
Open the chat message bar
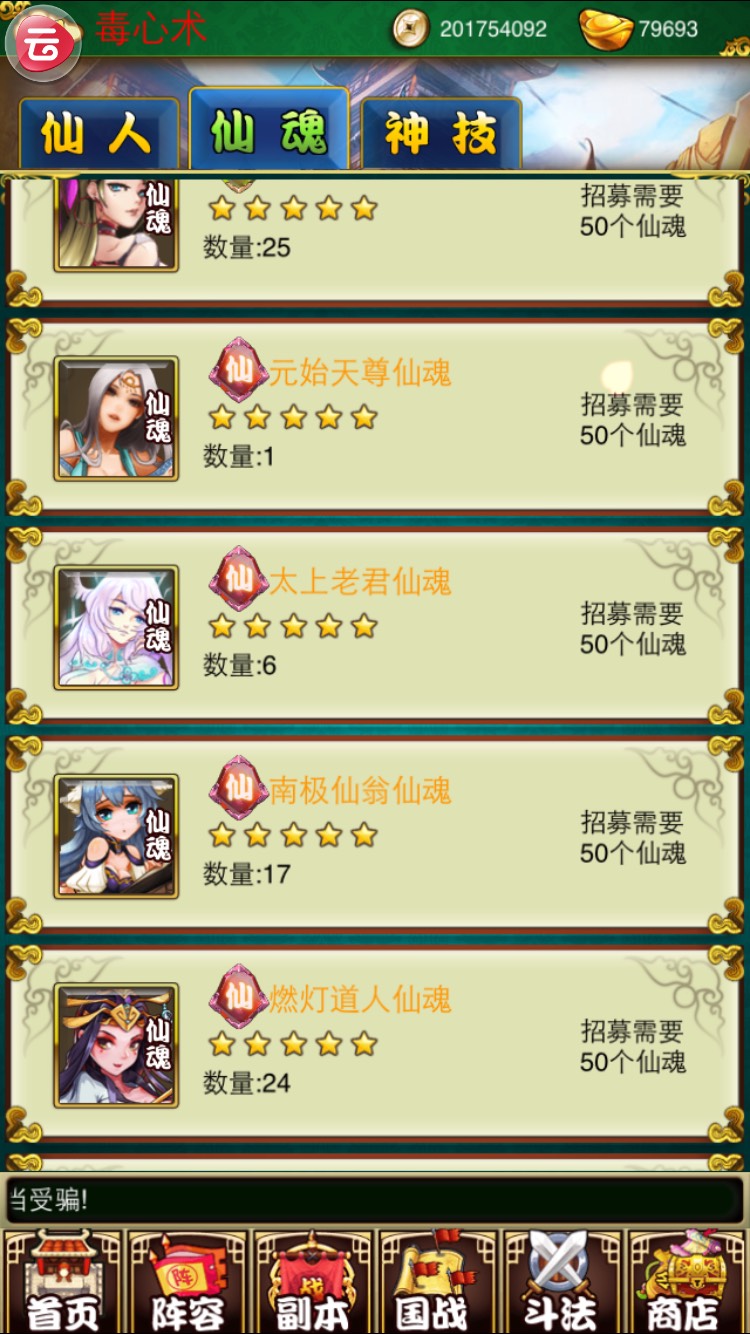tap(374, 1199)
